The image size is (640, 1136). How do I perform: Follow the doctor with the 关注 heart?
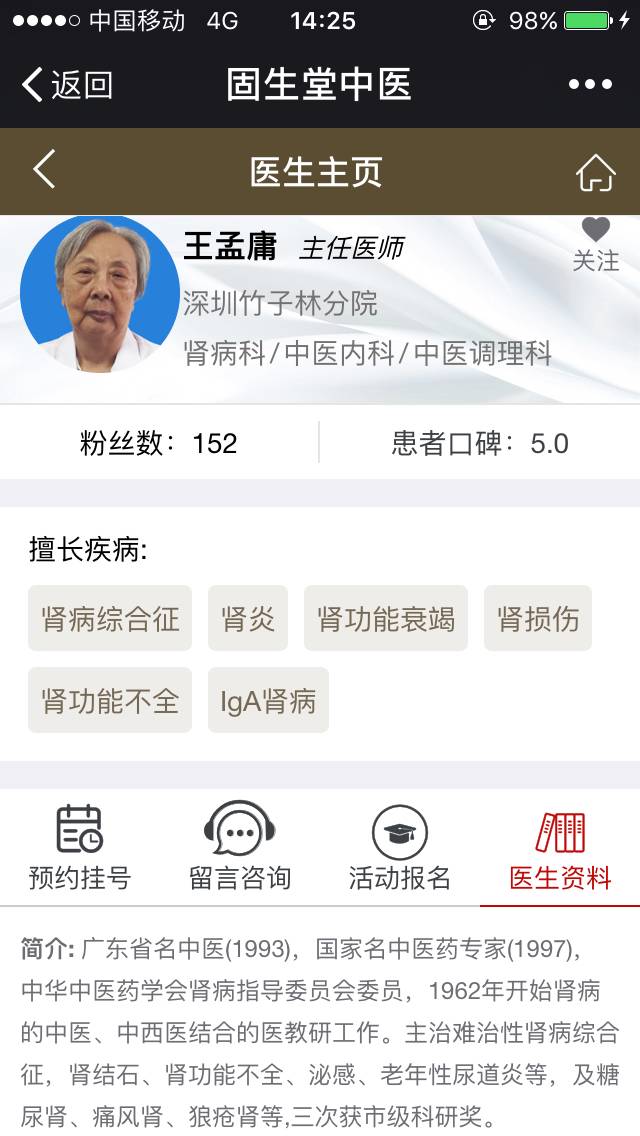(x=596, y=244)
